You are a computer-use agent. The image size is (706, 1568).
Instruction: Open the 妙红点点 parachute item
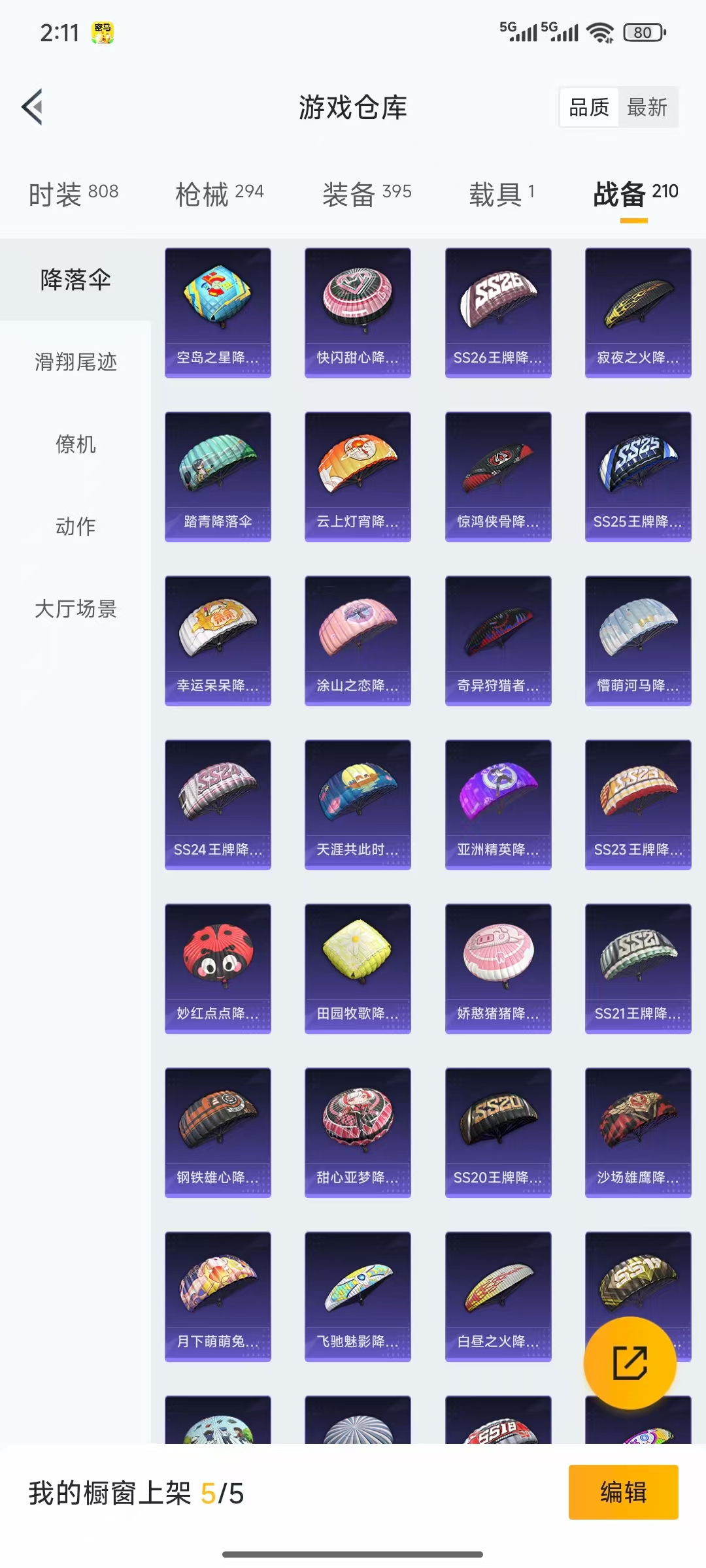point(218,968)
